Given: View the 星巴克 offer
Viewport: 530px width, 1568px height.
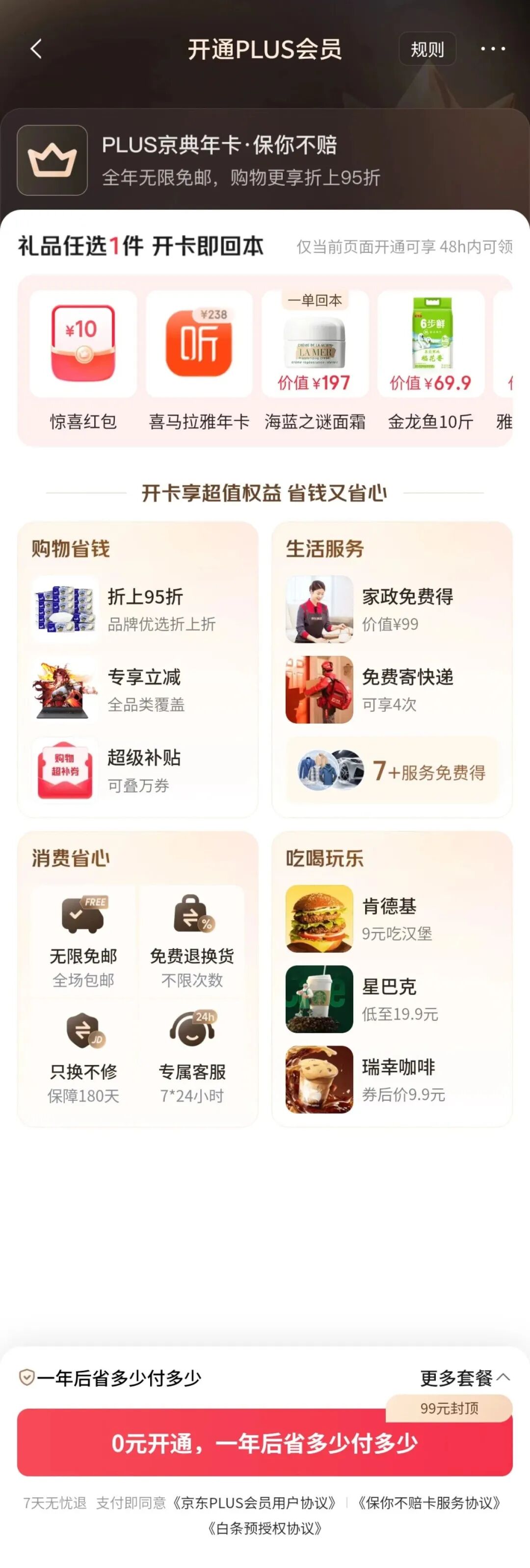Looking at the screenshot, I should (x=392, y=999).
